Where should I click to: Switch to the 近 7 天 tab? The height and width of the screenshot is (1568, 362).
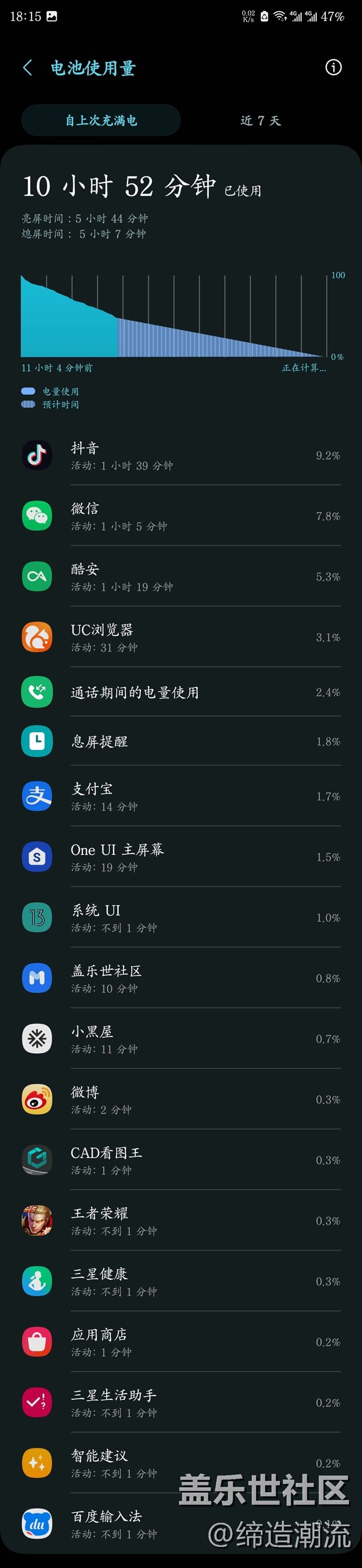(260, 121)
